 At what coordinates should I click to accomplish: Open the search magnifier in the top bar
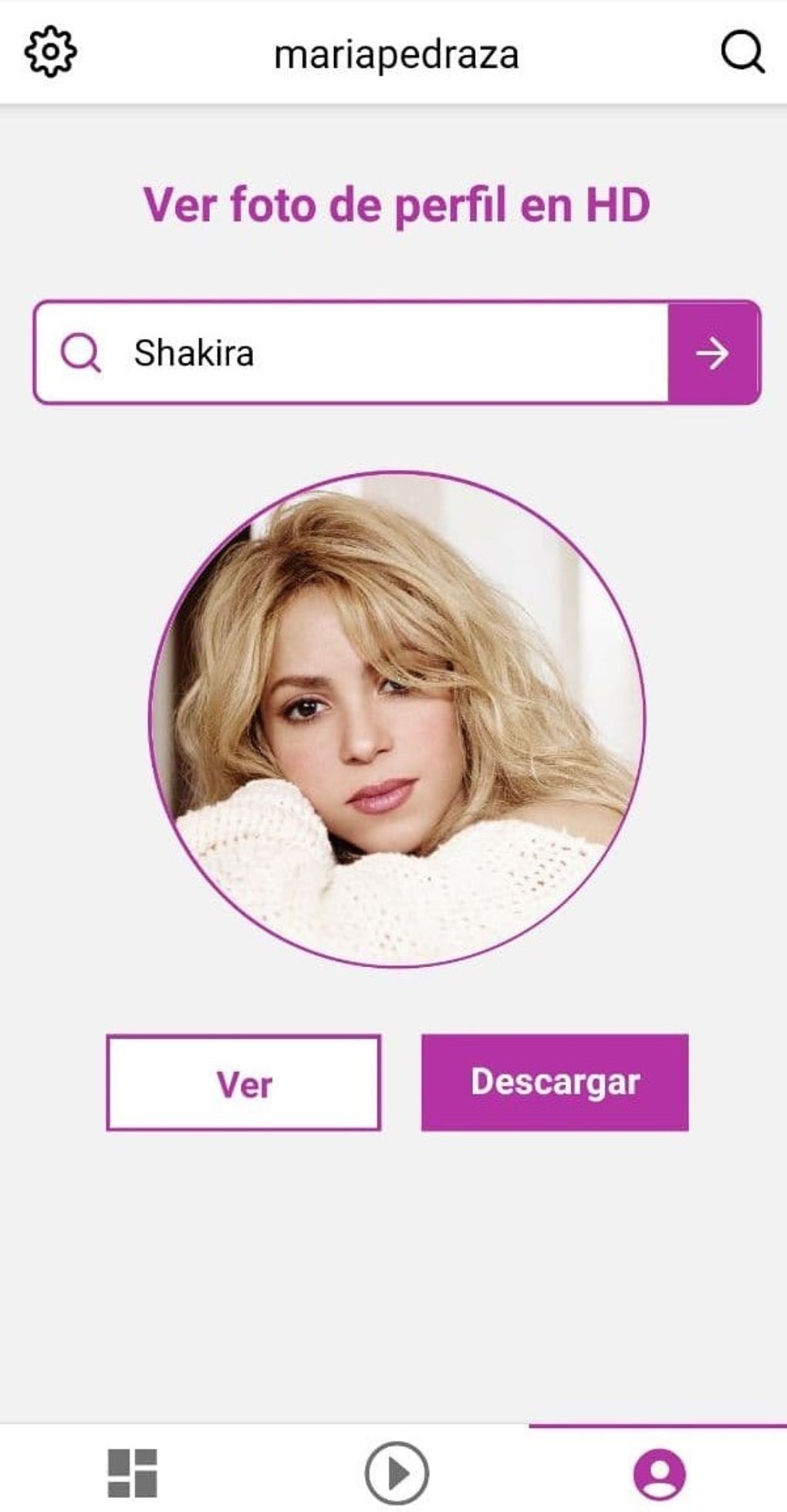(742, 52)
